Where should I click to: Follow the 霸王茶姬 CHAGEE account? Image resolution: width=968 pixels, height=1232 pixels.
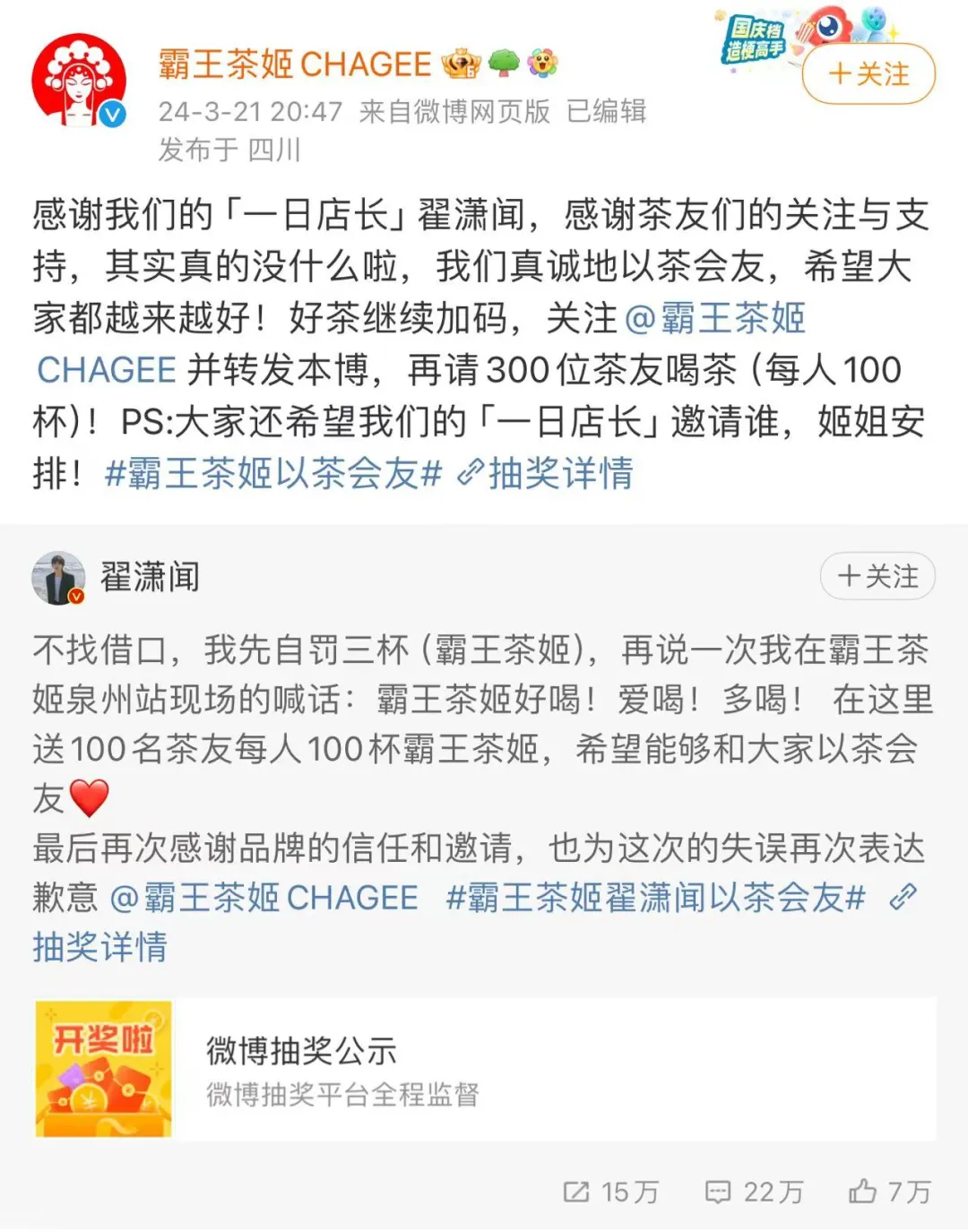click(868, 74)
